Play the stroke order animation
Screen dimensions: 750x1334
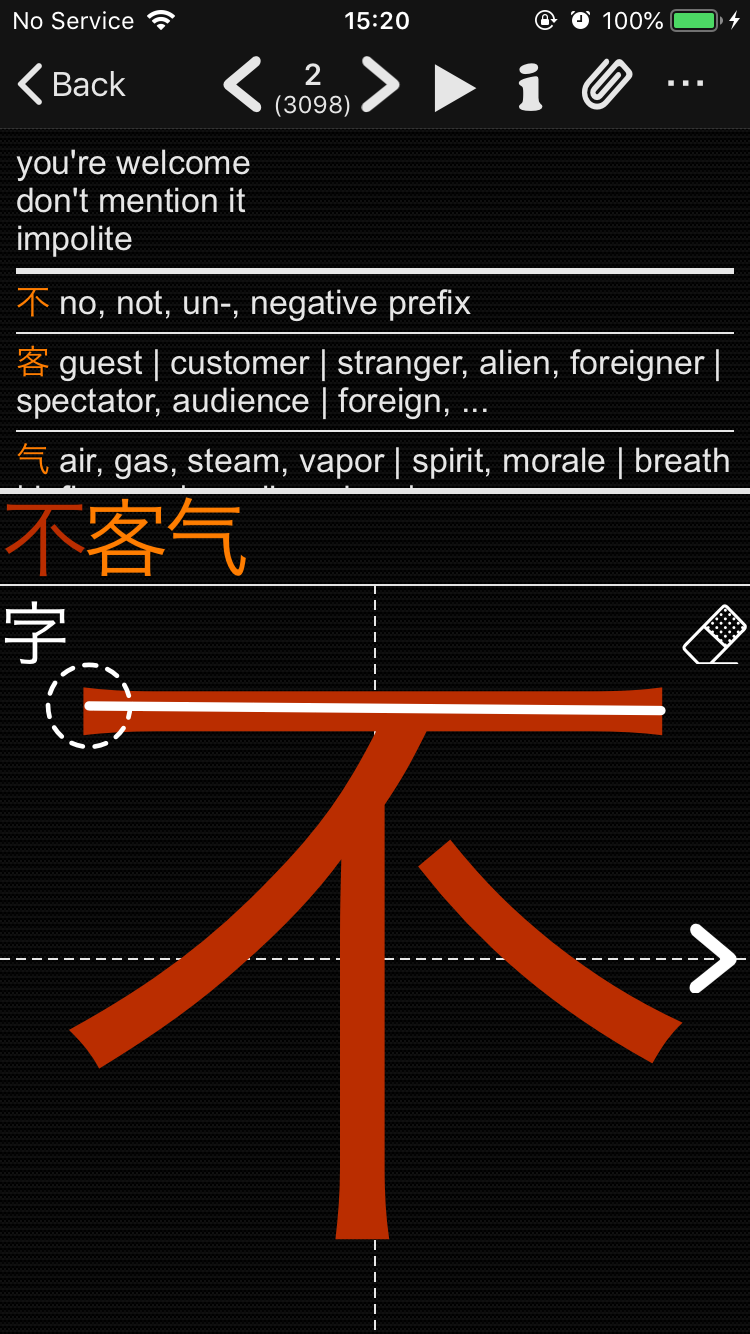(455, 87)
